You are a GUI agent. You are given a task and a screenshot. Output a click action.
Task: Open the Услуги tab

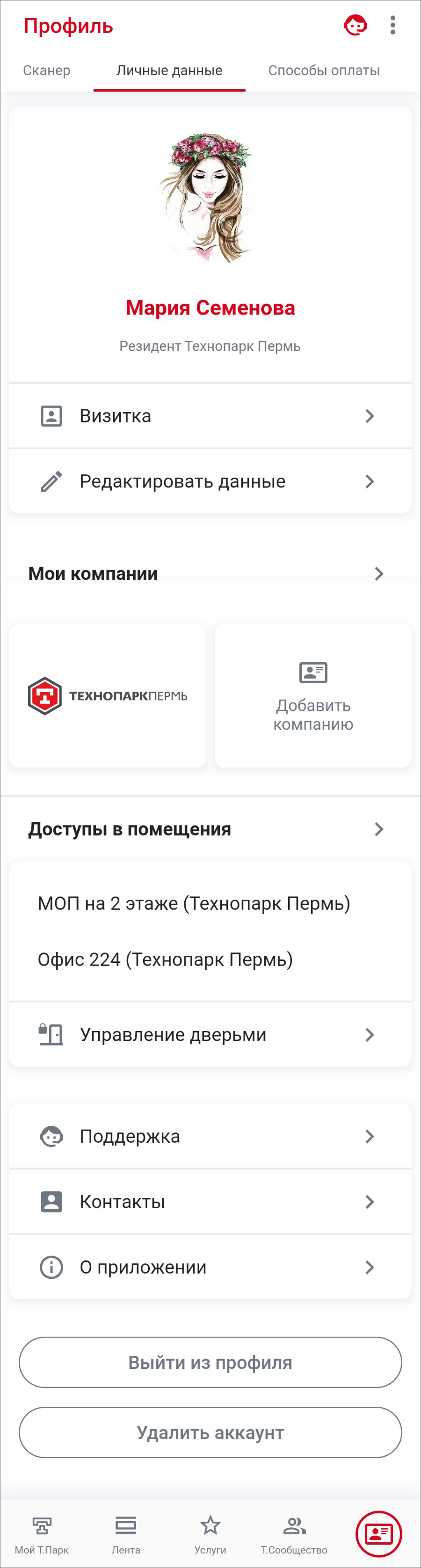point(210,1534)
